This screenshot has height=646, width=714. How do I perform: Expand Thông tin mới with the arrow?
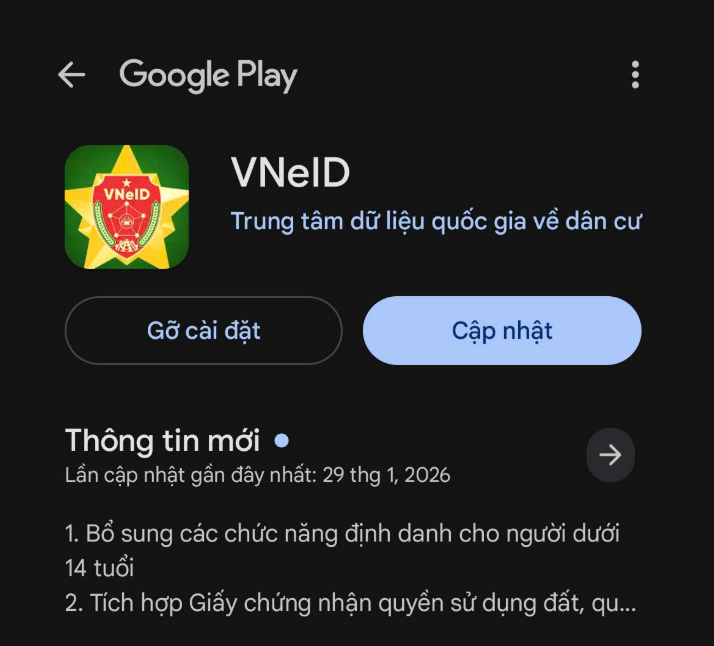pyautogui.click(x=610, y=455)
